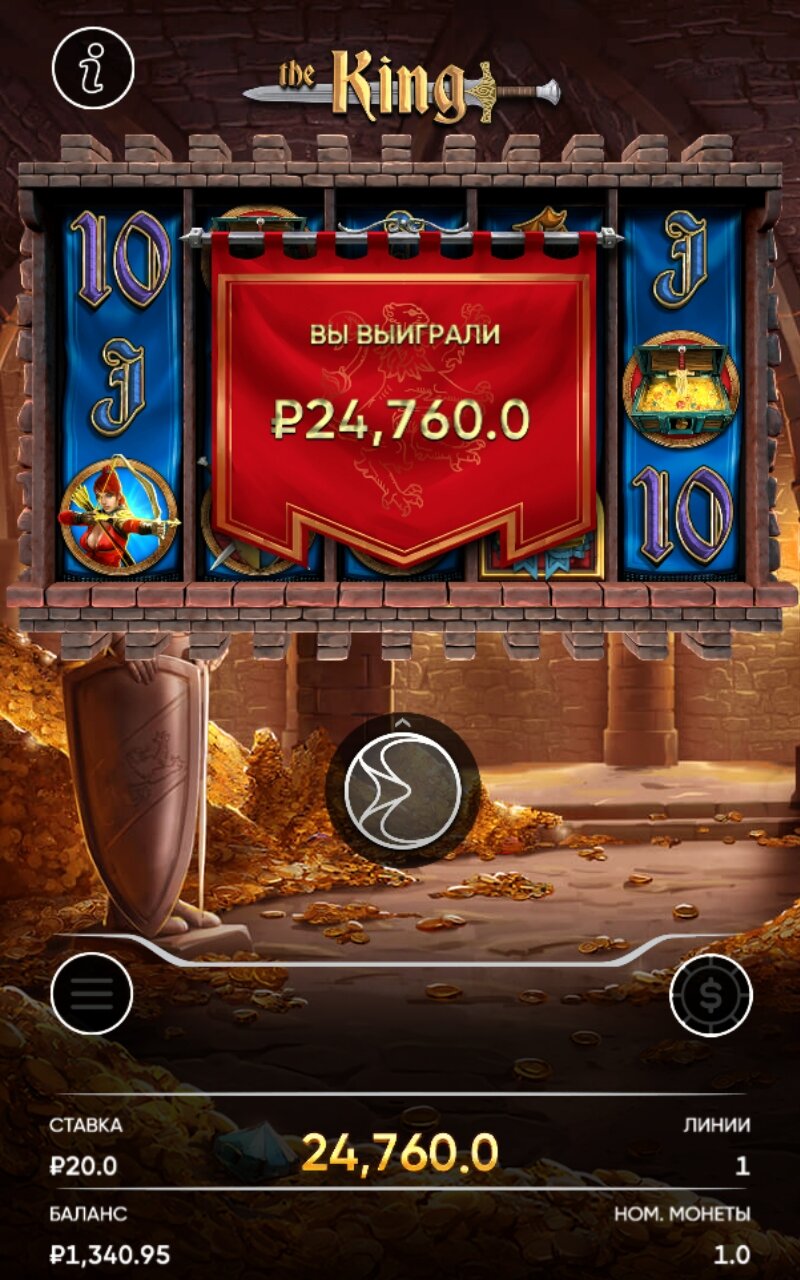
Task: Open the hamburger menu
Action: 92,994
